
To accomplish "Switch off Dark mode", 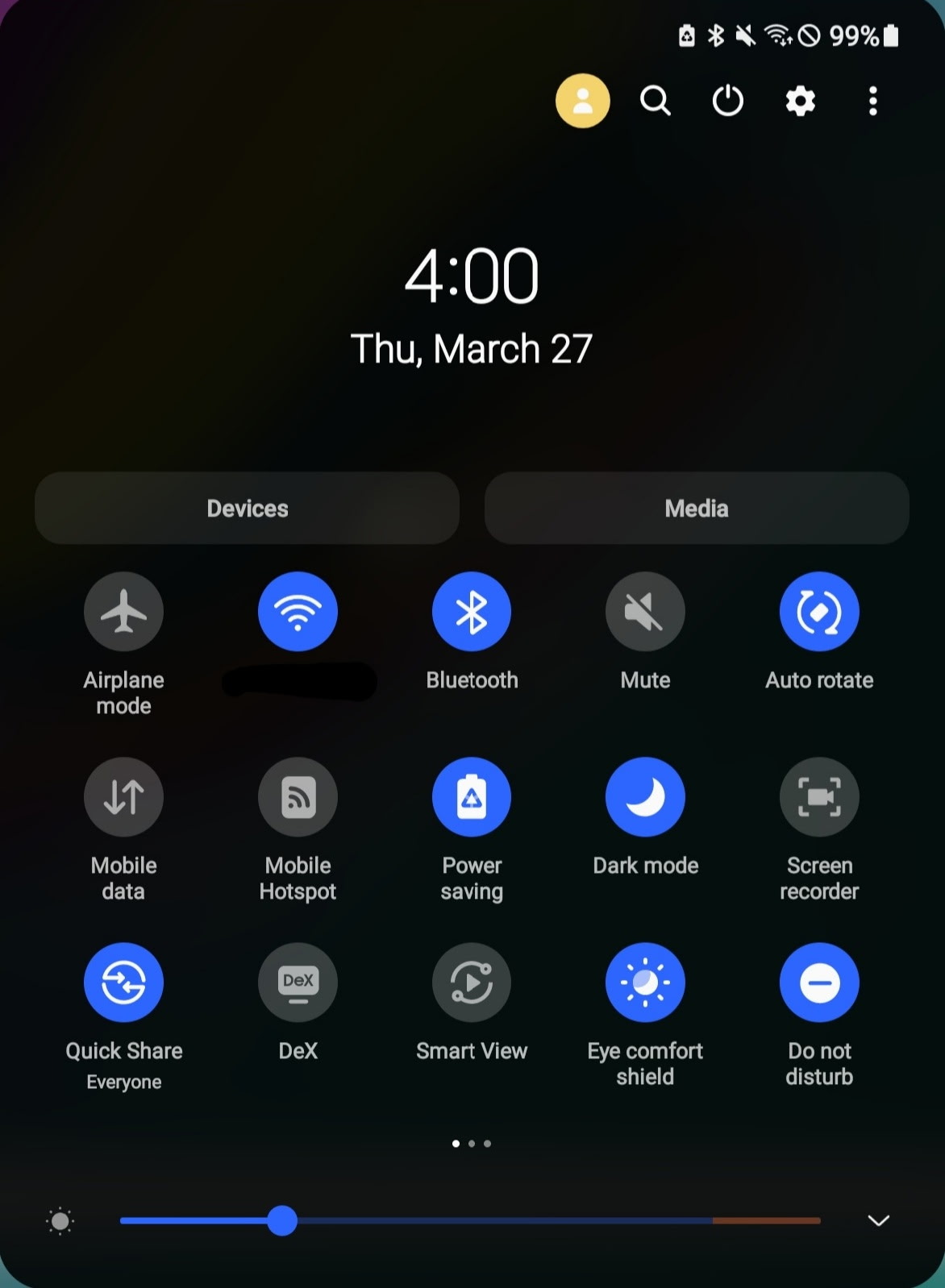I will click(645, 797).
